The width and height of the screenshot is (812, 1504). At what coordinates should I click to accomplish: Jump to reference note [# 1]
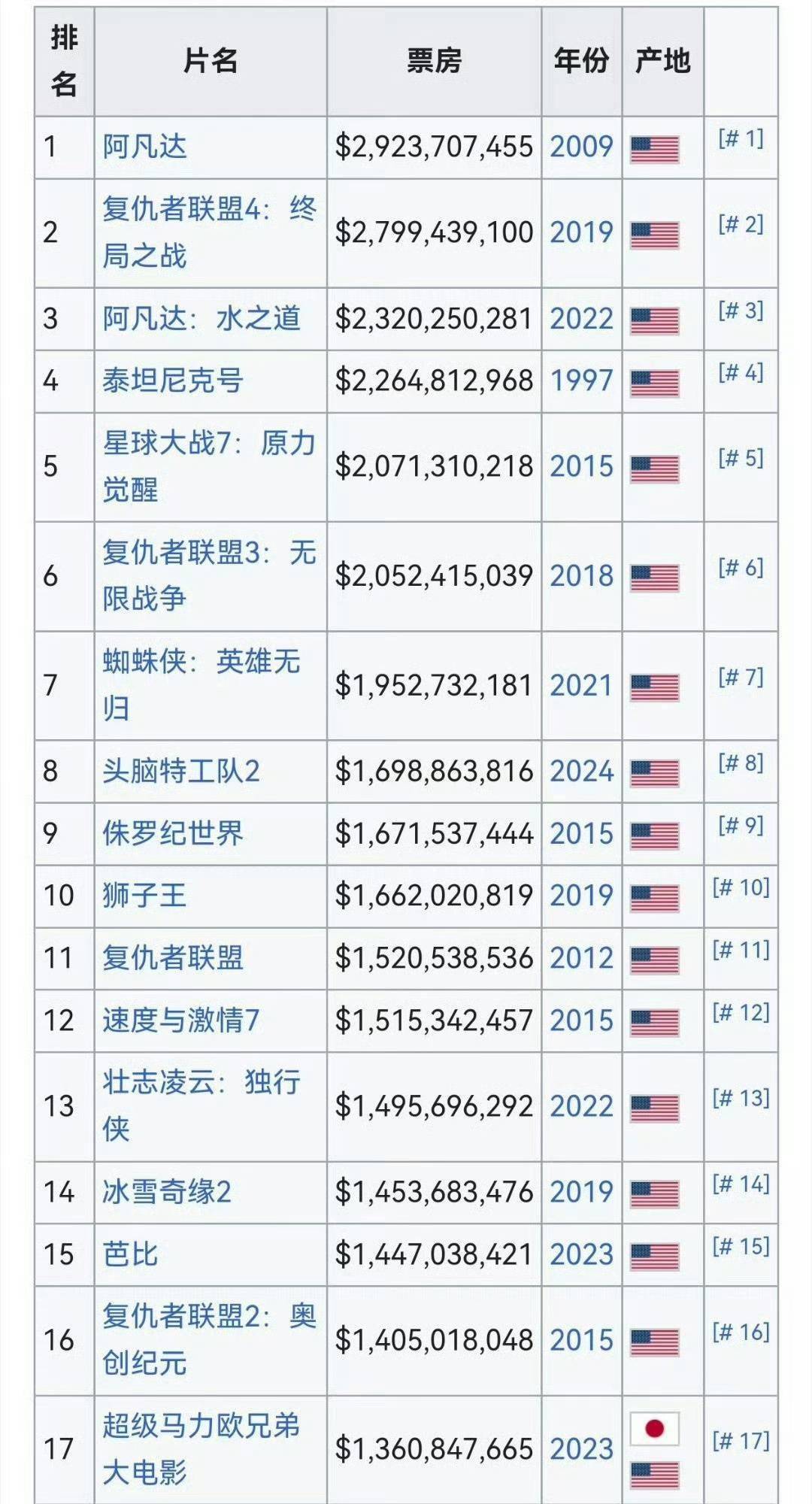coord(741,138)
